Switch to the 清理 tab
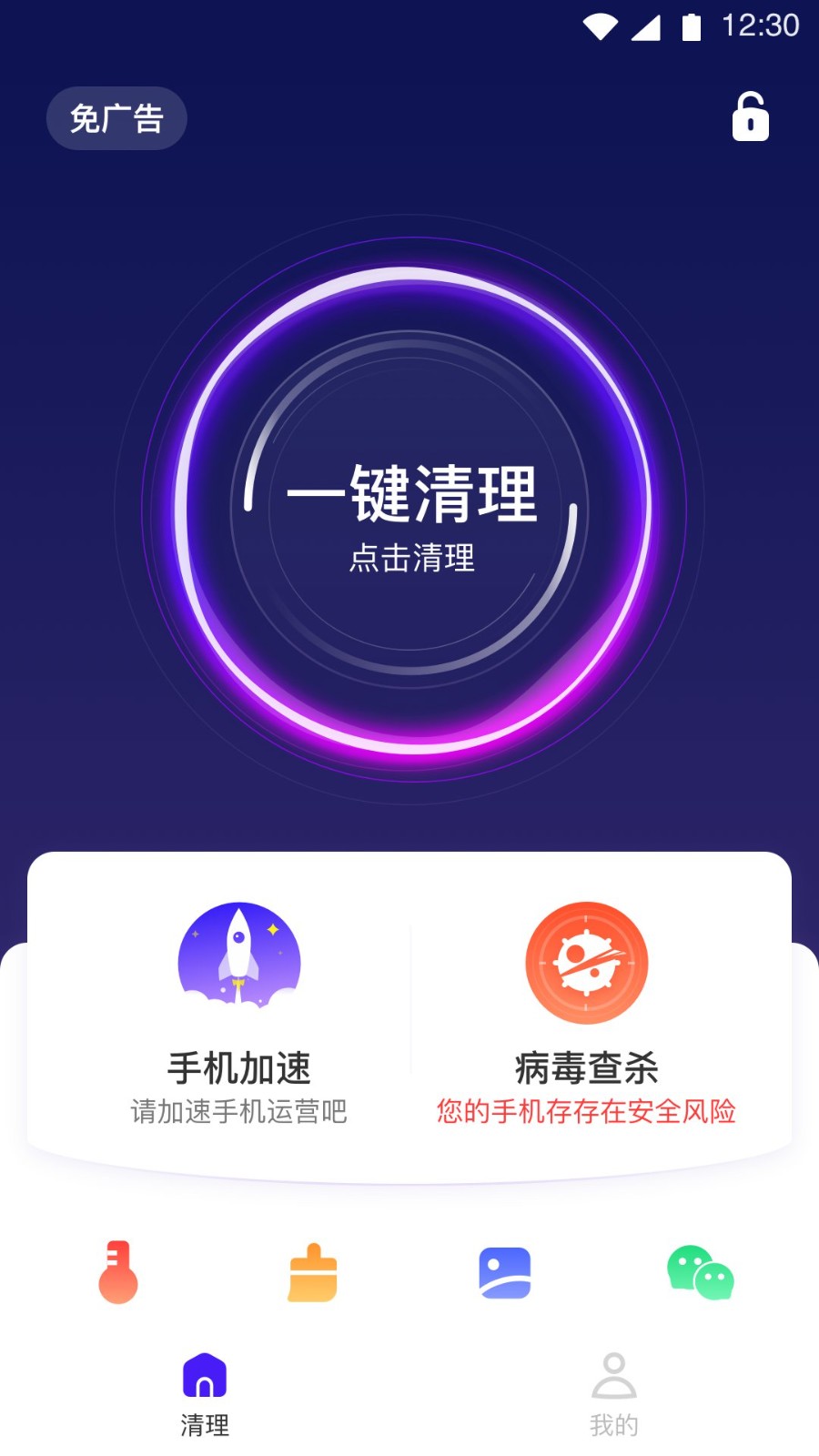819x1456 pixels. (205, 1394)
